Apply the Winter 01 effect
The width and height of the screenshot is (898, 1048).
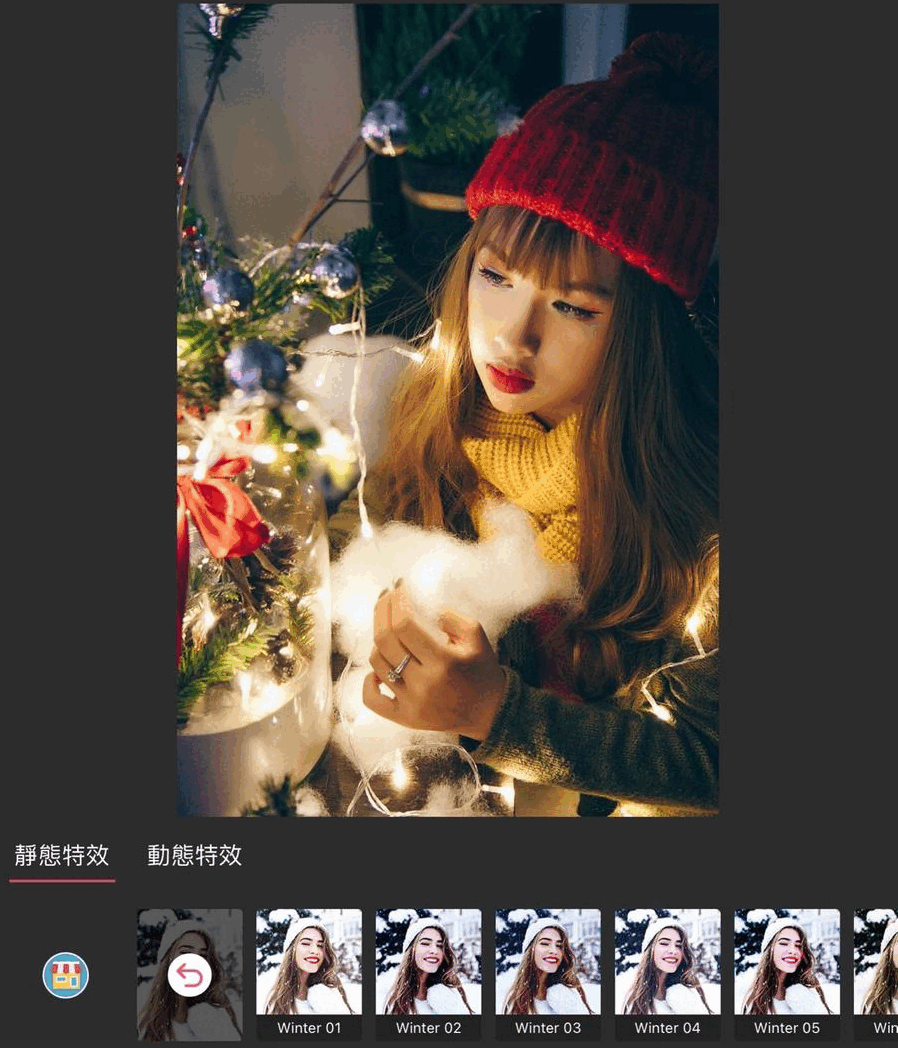pos(309,974)
